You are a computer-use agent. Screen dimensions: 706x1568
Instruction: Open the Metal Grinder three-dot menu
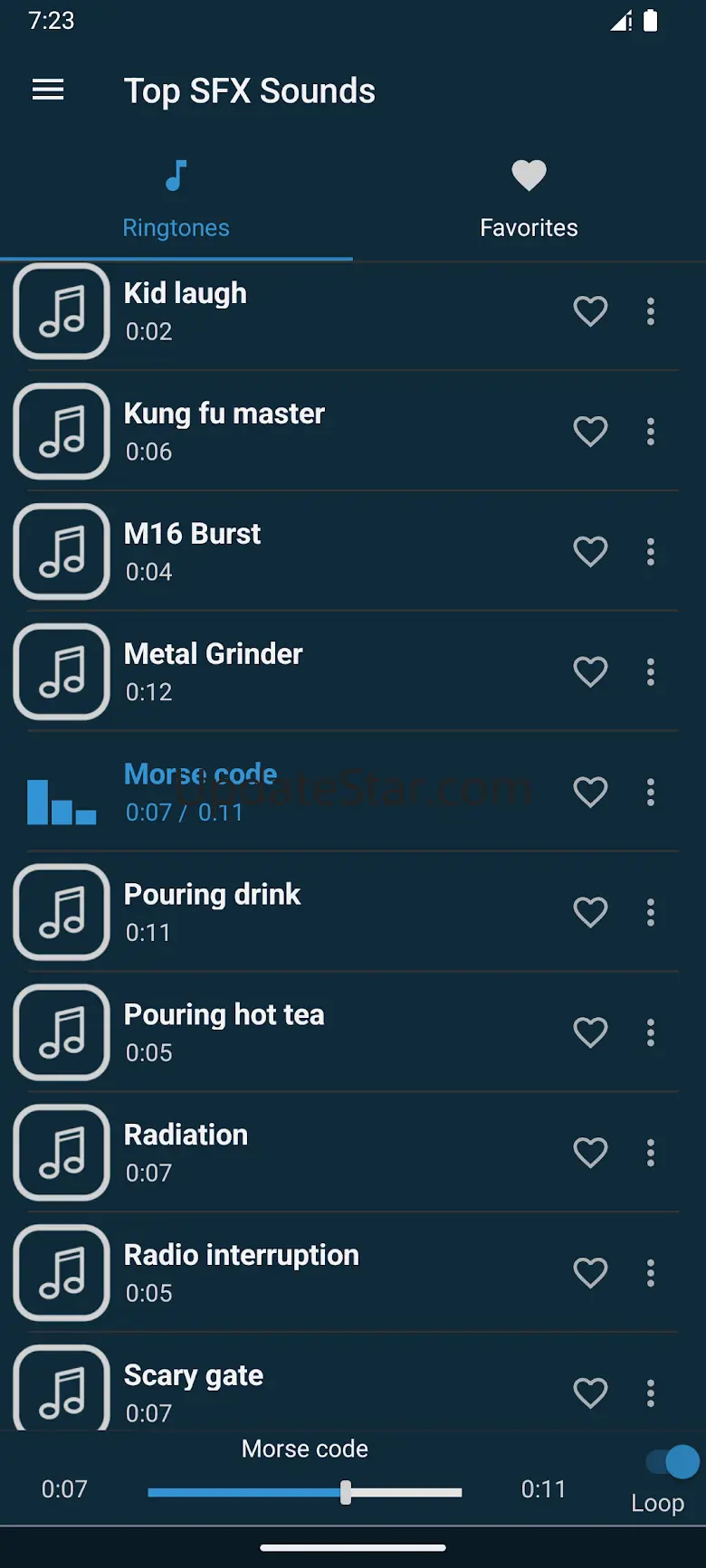650,671
